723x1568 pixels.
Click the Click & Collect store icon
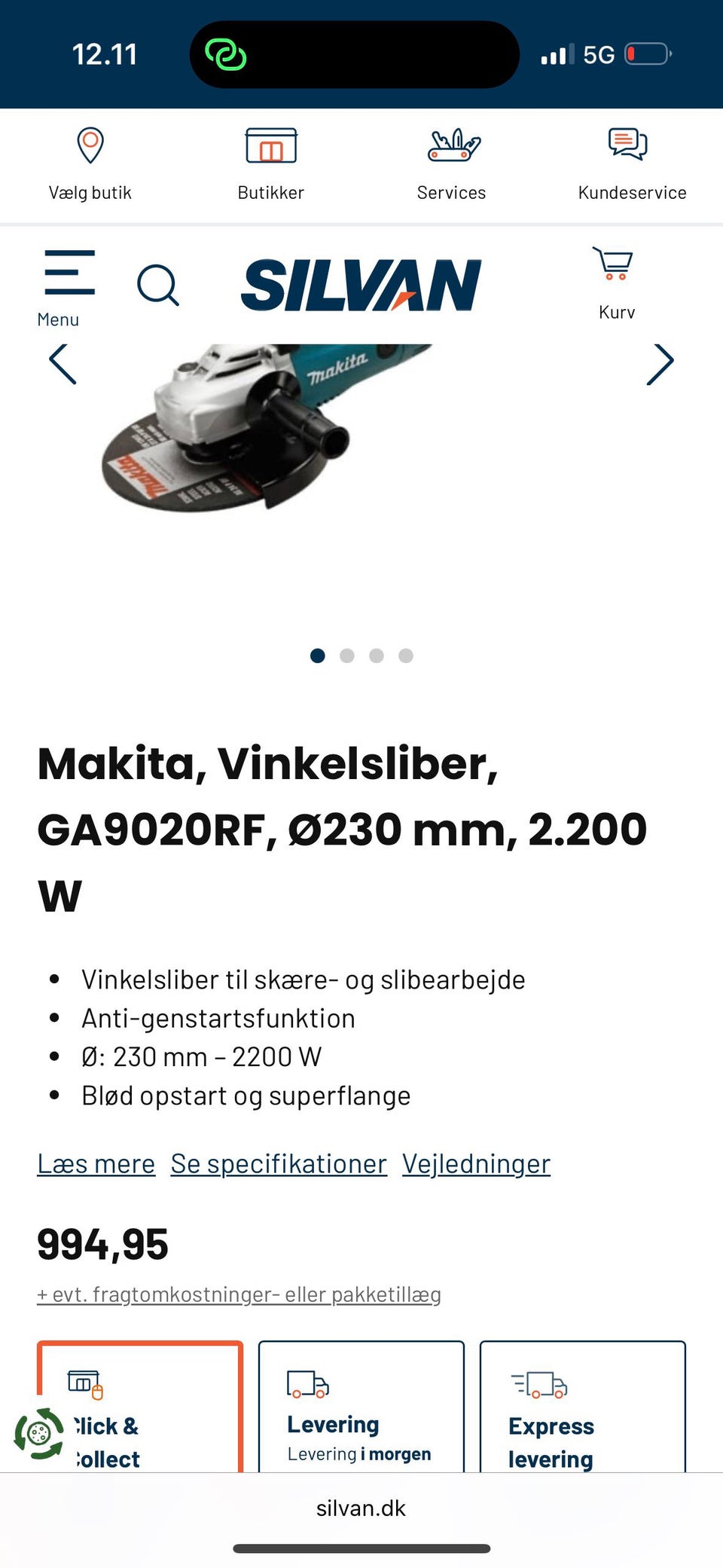[x=84, y=1384]
